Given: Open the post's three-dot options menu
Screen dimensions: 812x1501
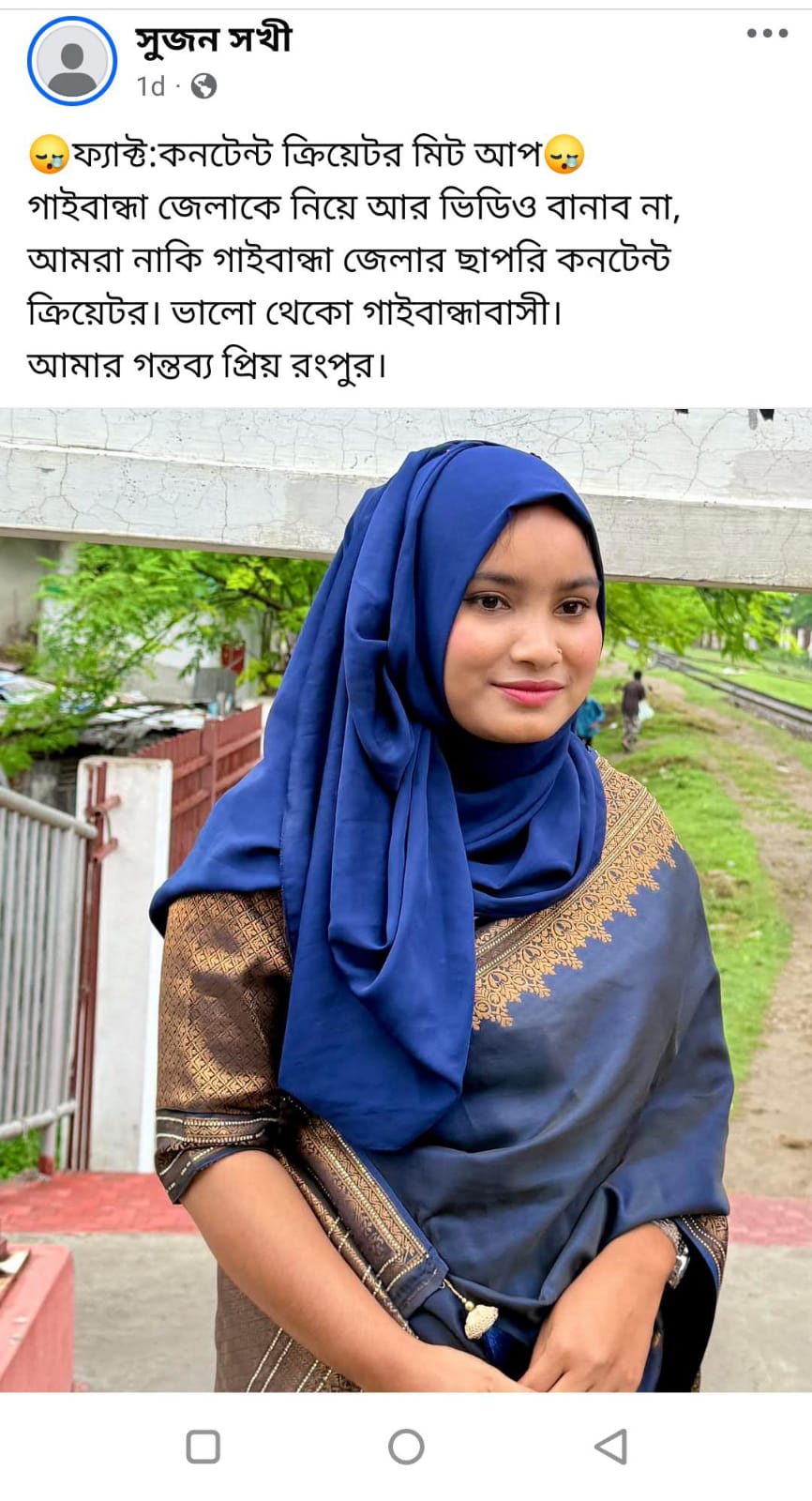Looking at the screenshot, I should coord(767,34).
